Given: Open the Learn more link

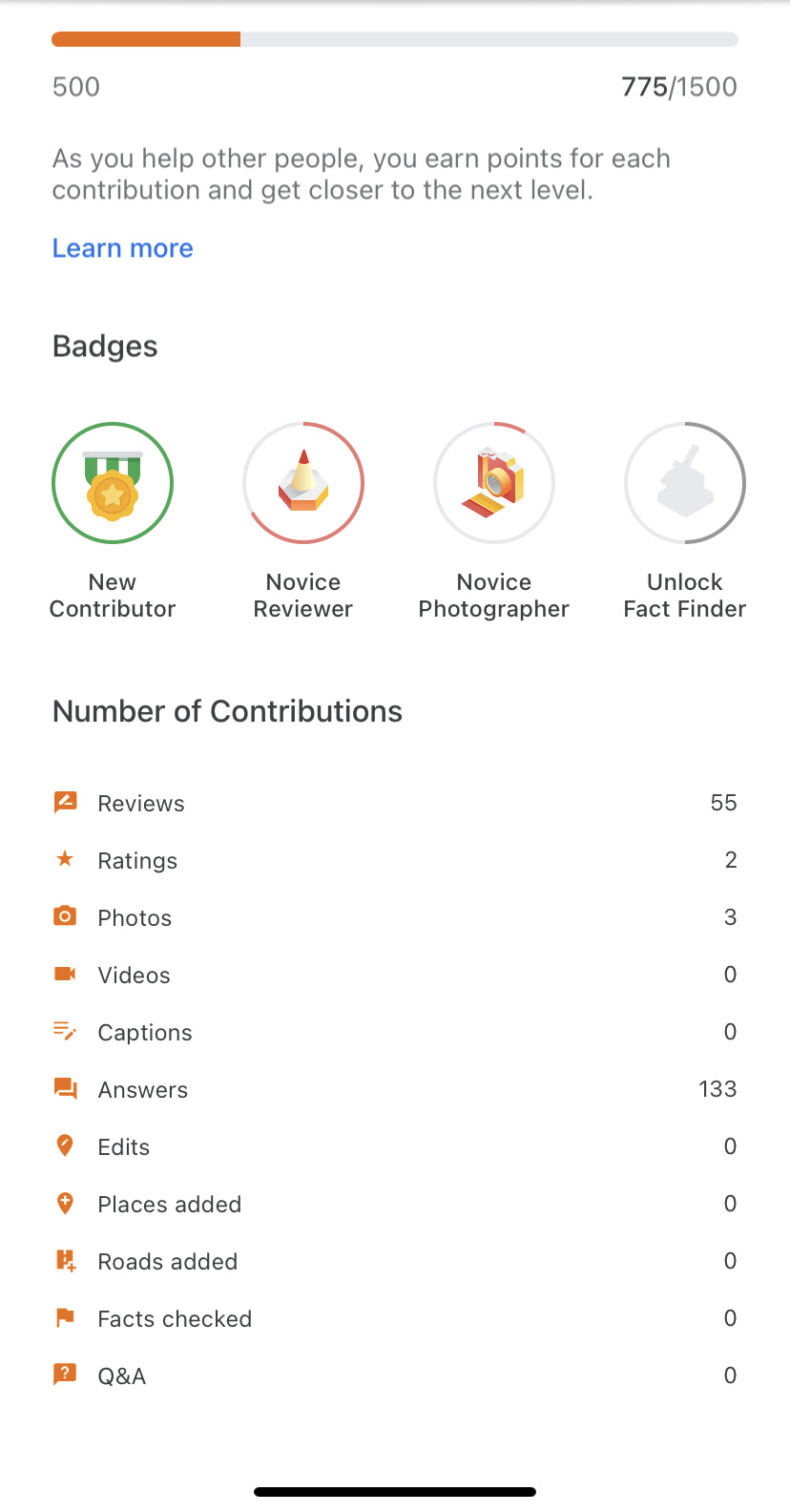Looking at the screenshot, I should coord(122,248).
